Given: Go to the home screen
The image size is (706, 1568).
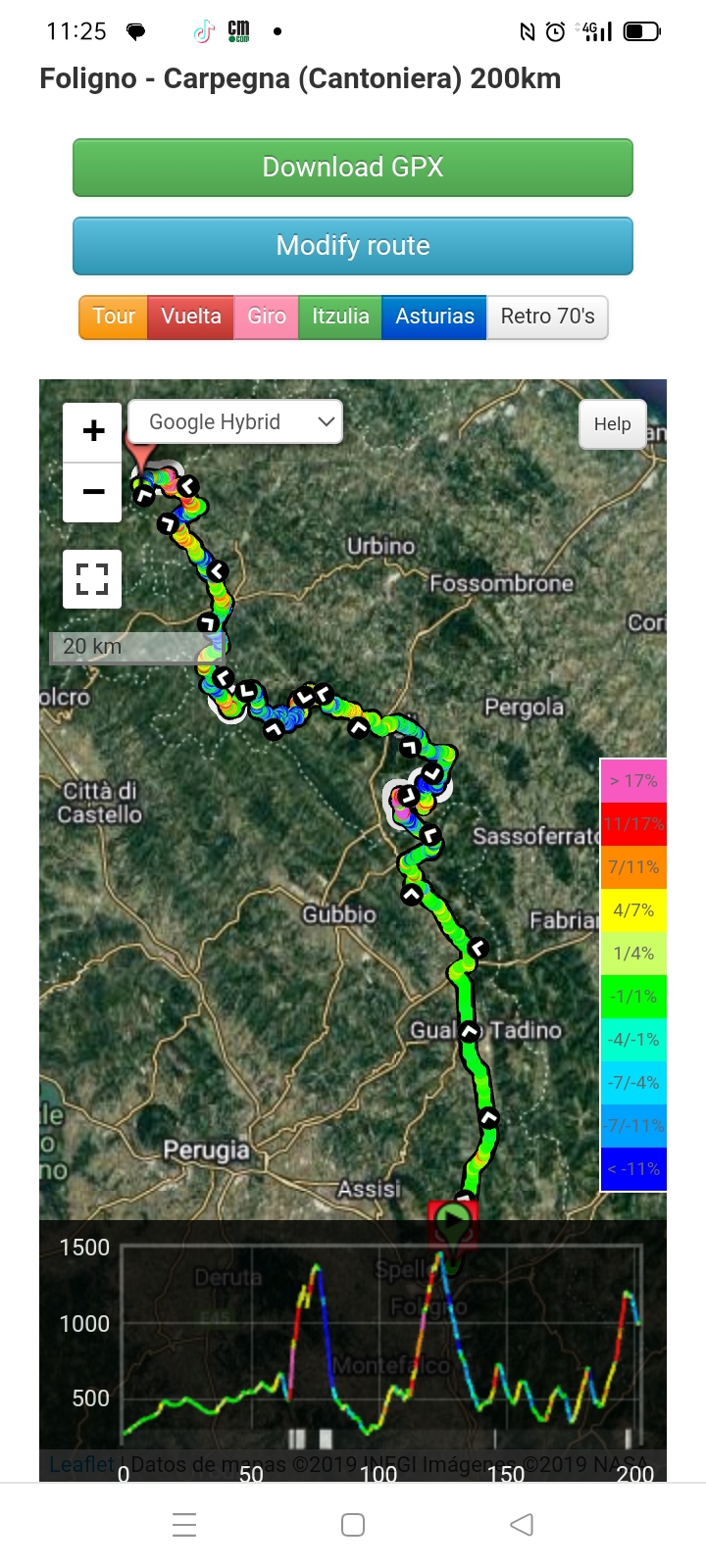Looking at the screenshot, I should [353, 1525].
